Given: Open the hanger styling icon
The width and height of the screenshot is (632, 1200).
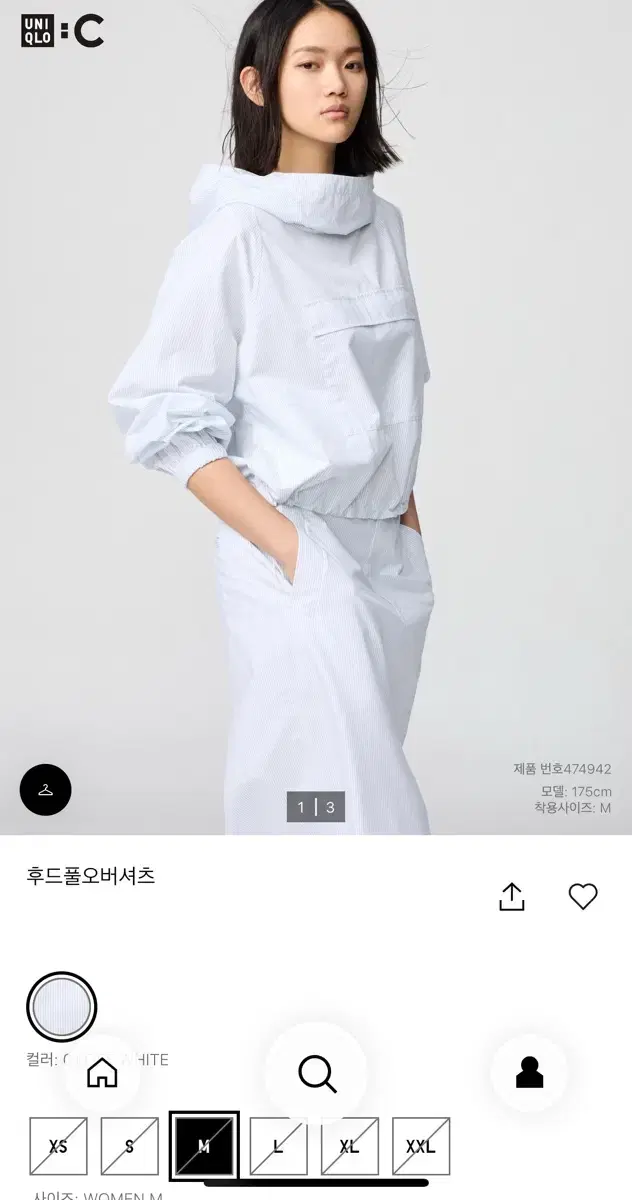Looking at the screenshot, I should click(x=46, y=790).
